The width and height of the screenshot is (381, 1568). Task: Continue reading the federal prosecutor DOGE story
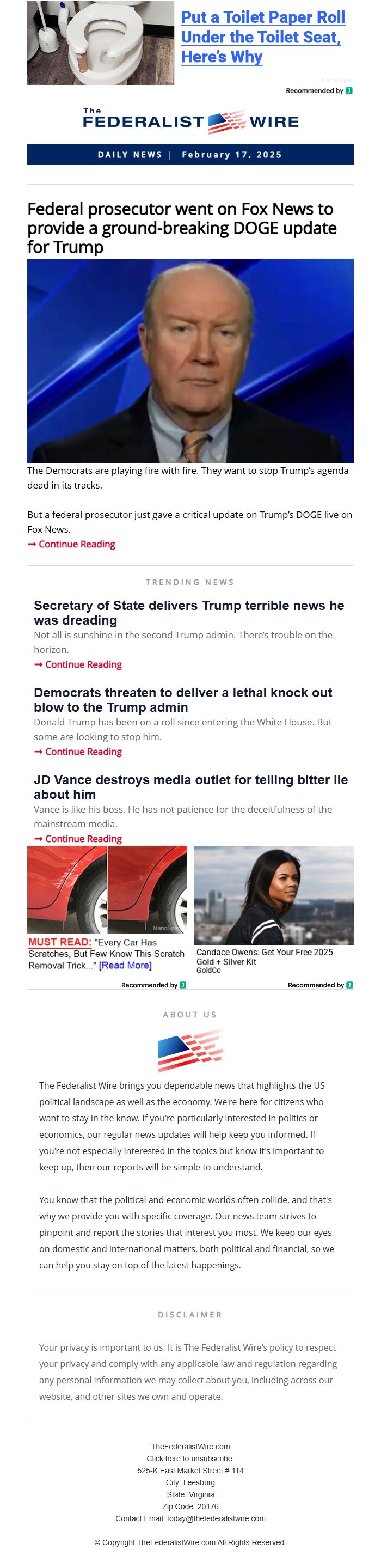pyautogui.click(x=77, y=544)
